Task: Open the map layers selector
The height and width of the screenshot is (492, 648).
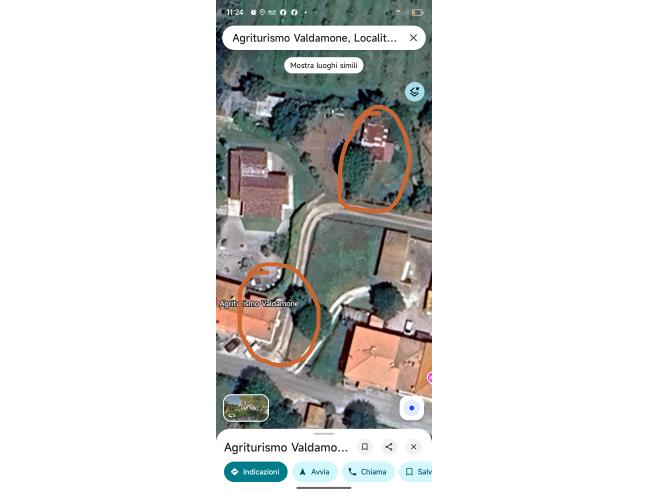Action: coord(414,92)
